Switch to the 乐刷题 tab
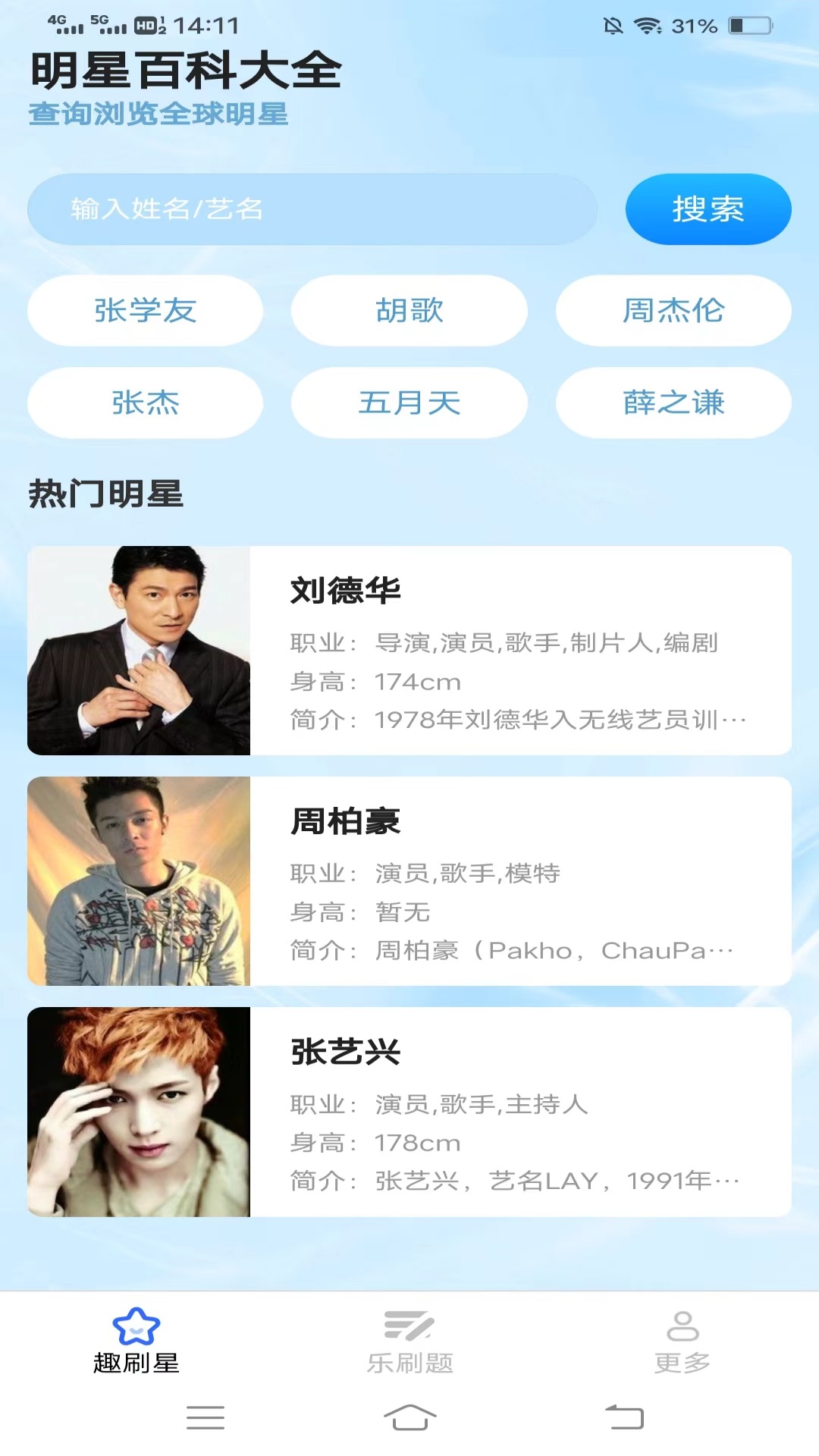Screen dimensions: 819x1456 tap(409, 1341)
